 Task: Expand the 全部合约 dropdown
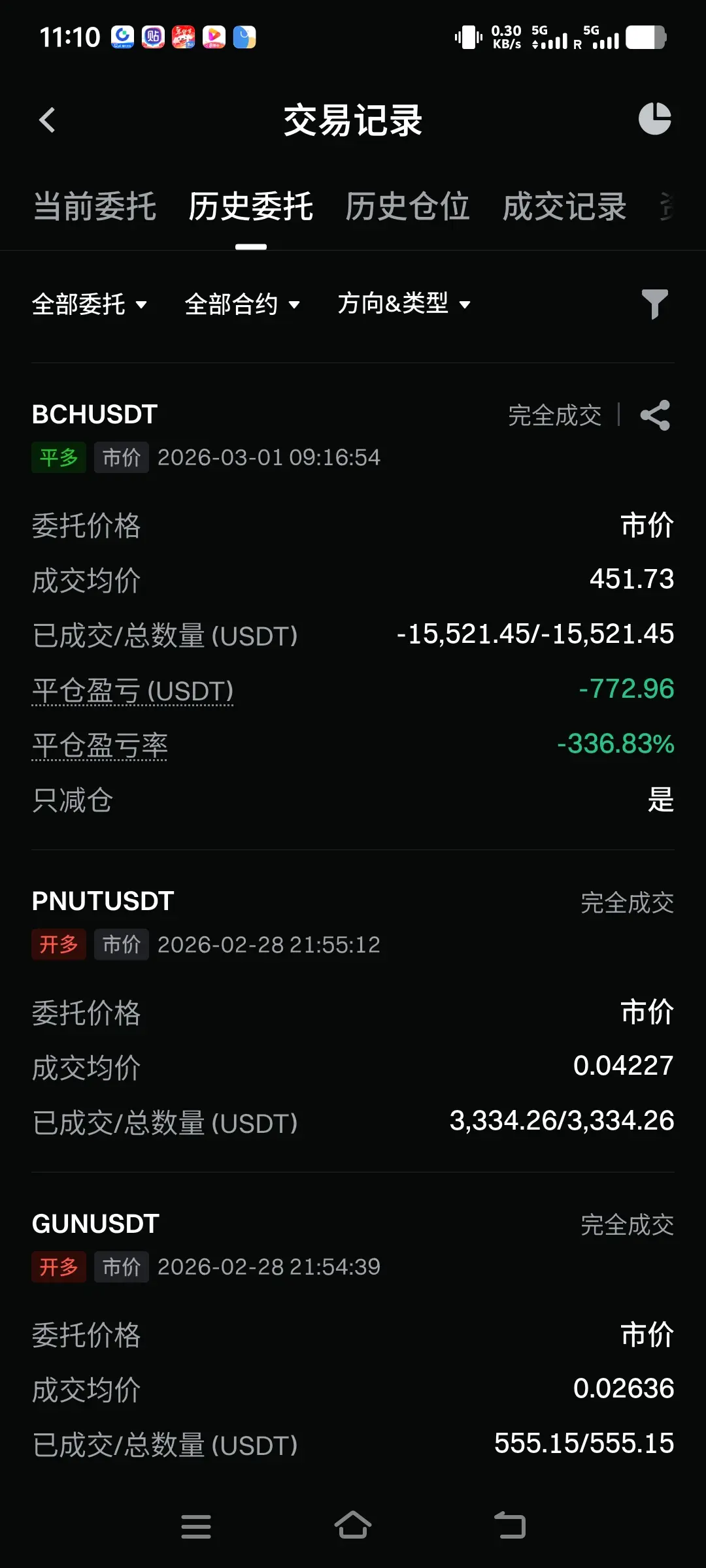[242, 304]
